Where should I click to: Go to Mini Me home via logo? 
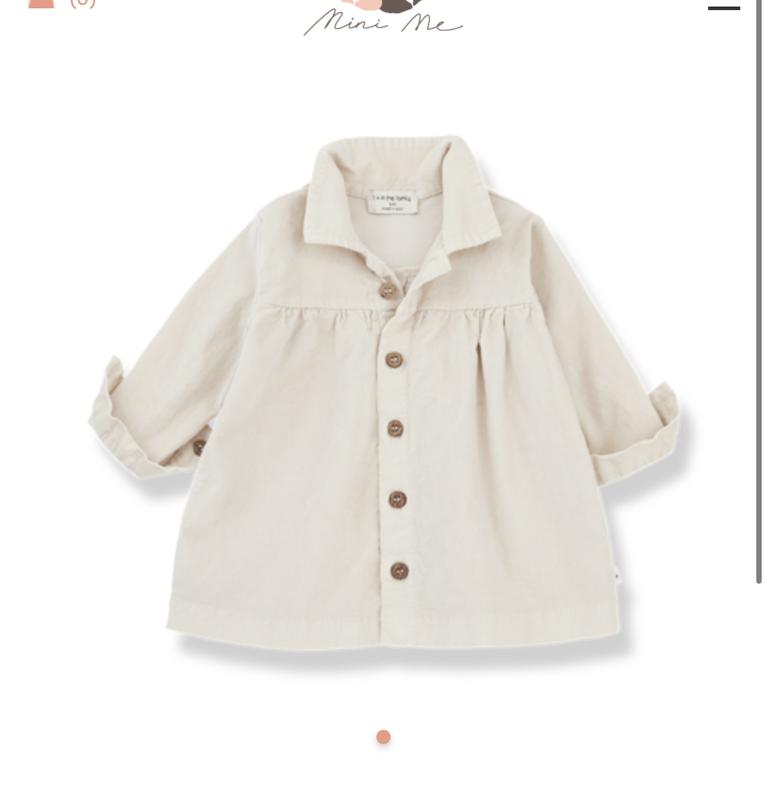(x=383, y=18)
